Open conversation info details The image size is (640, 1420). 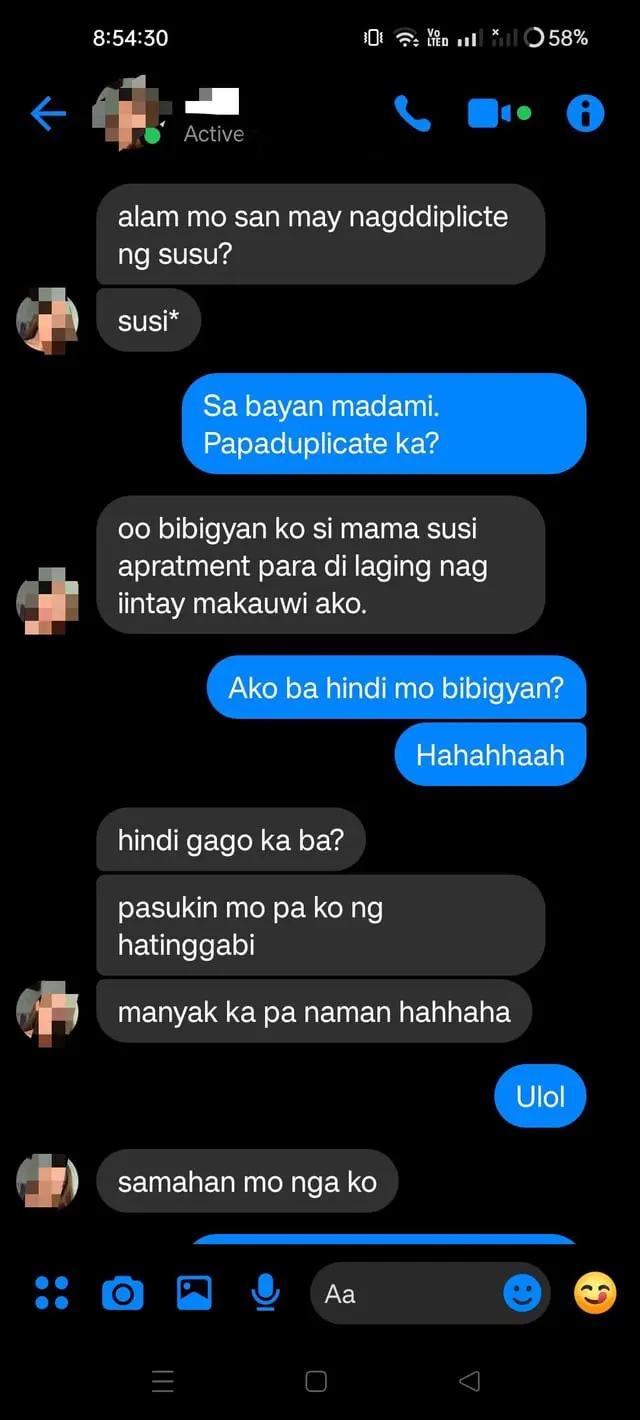[x=585, y=114]
